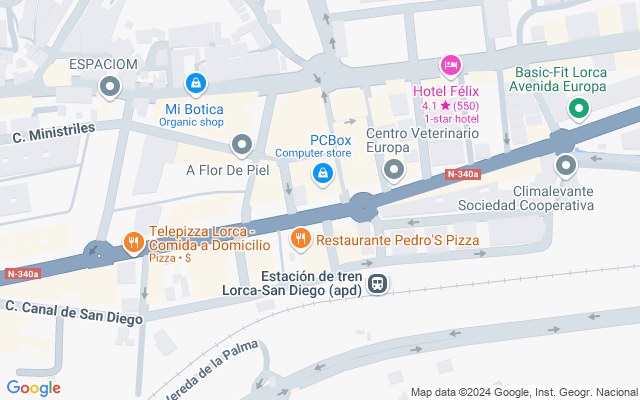Select the Lorca-San Diego train station icon
640x400 pixels.
pyautogui.click(x=377, y=283)
